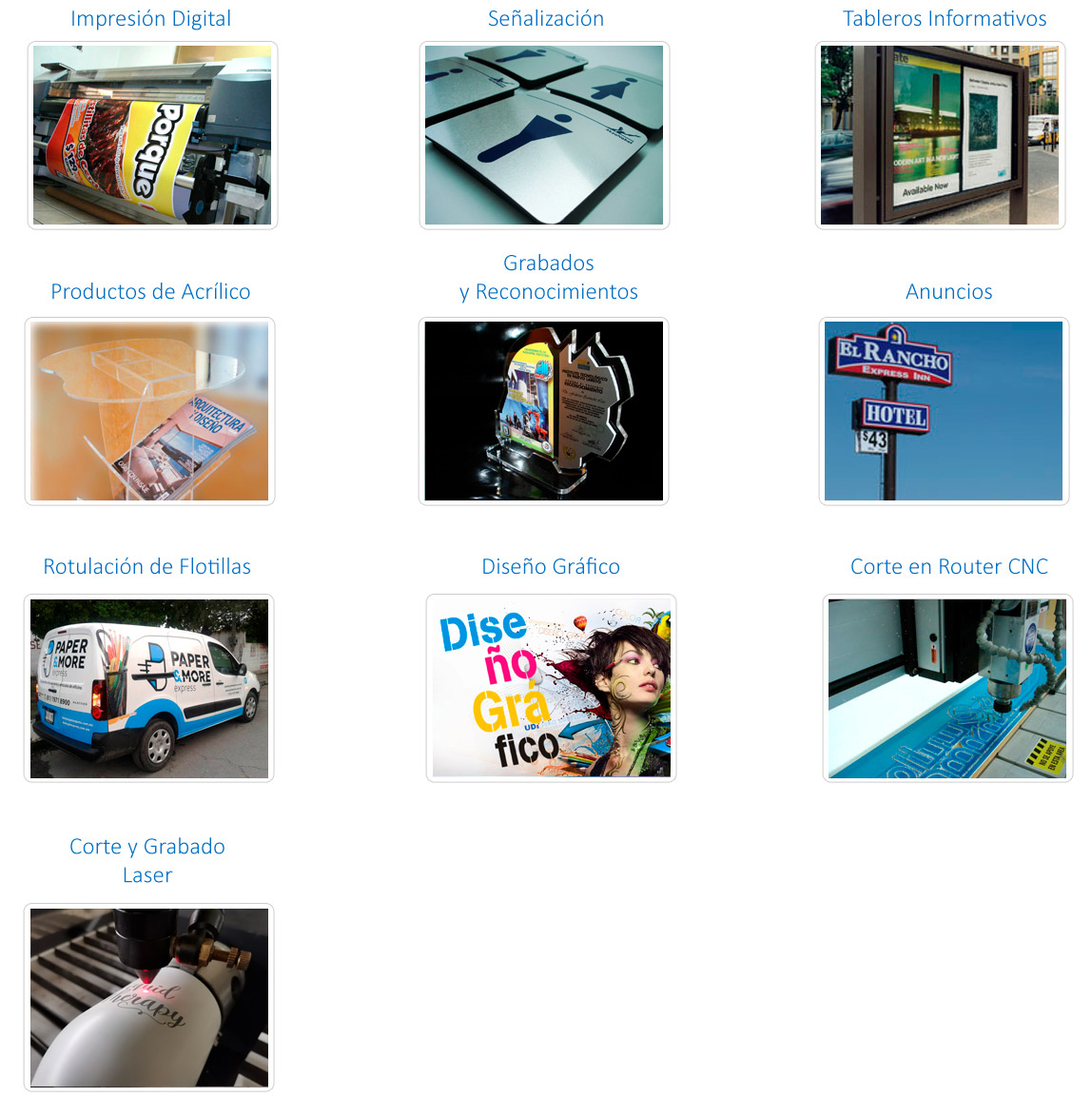Open the Tableros Informativos picture tile
Screen dimensions: 1092x1117
[940, 135]
